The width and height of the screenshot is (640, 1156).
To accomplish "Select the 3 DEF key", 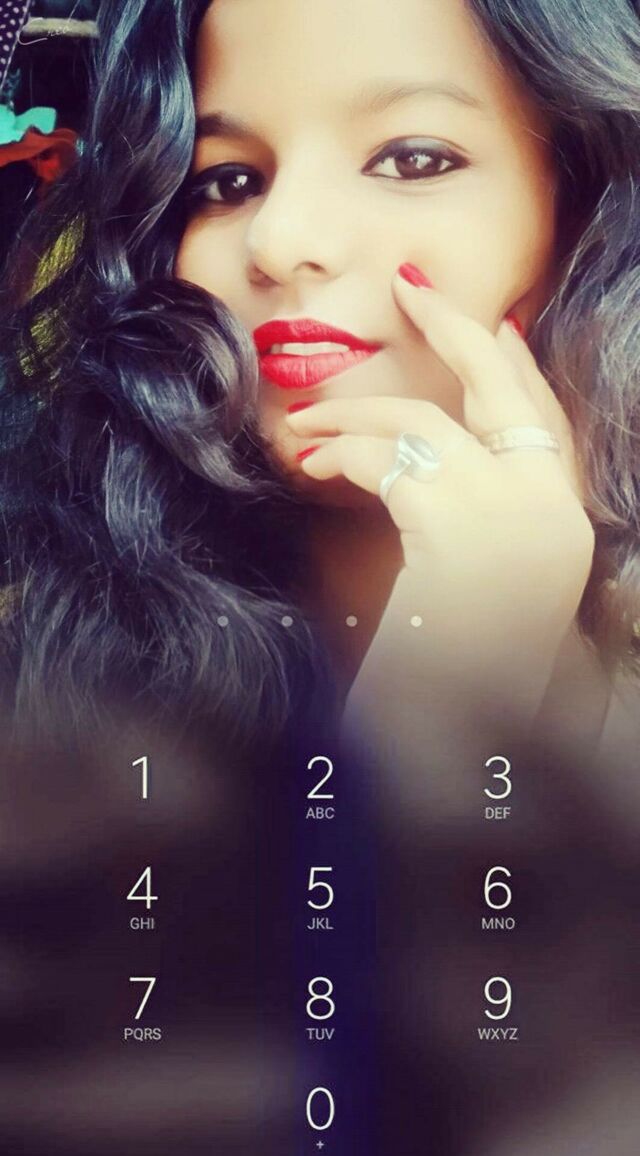I will tap(498, 788).
